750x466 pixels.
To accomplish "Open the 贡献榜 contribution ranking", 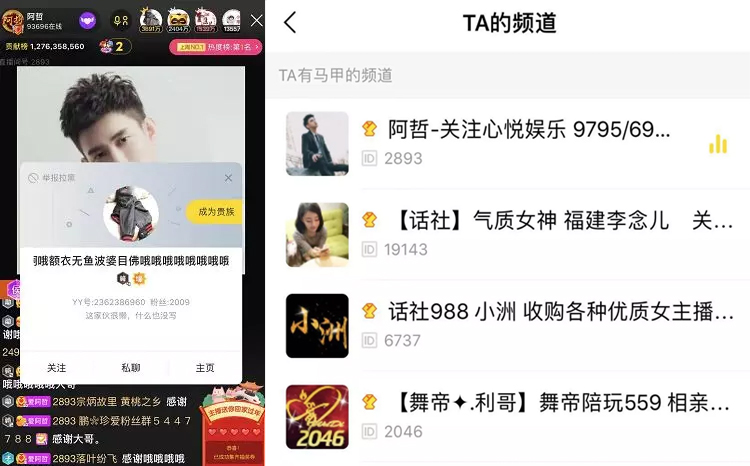I will coord(45,46).
